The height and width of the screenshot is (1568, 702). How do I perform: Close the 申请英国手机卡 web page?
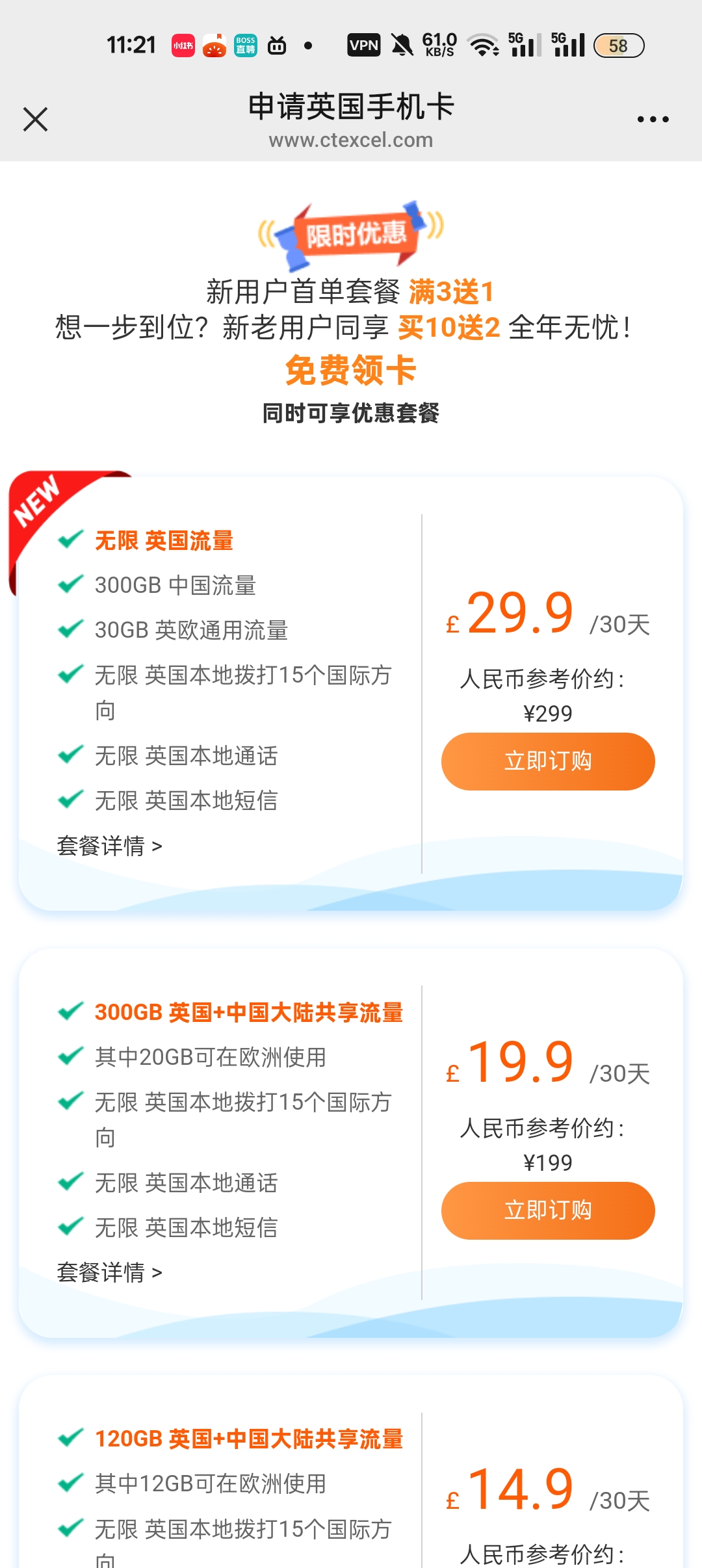[x=35, y=120]
